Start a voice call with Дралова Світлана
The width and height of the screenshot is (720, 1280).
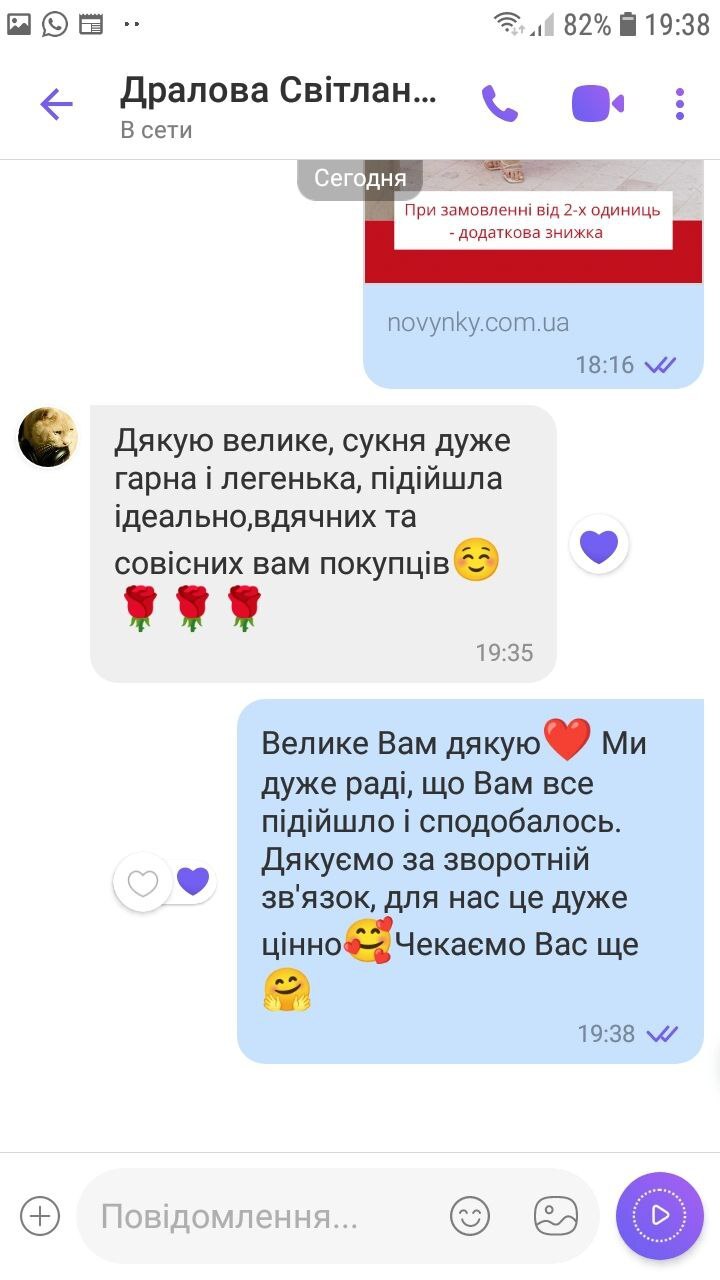pos(499,104)
